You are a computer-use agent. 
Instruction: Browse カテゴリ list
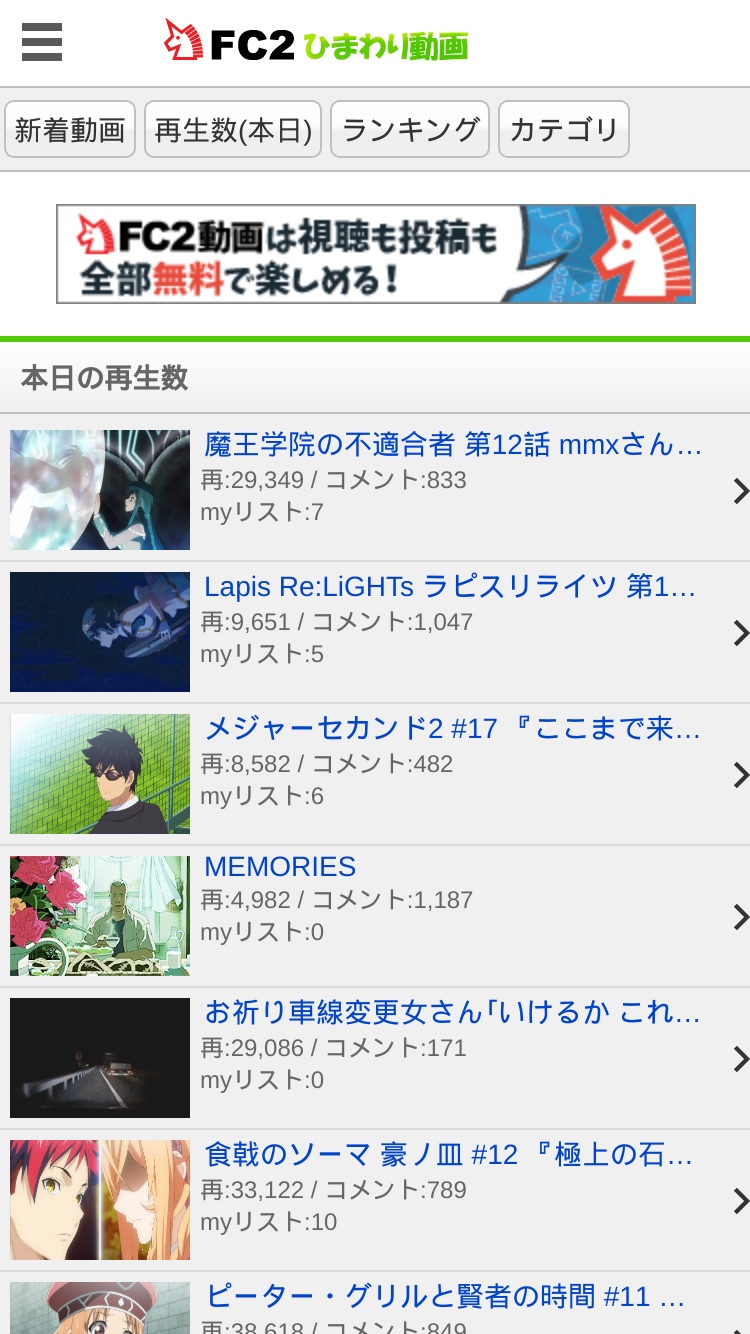coord(564,129)
